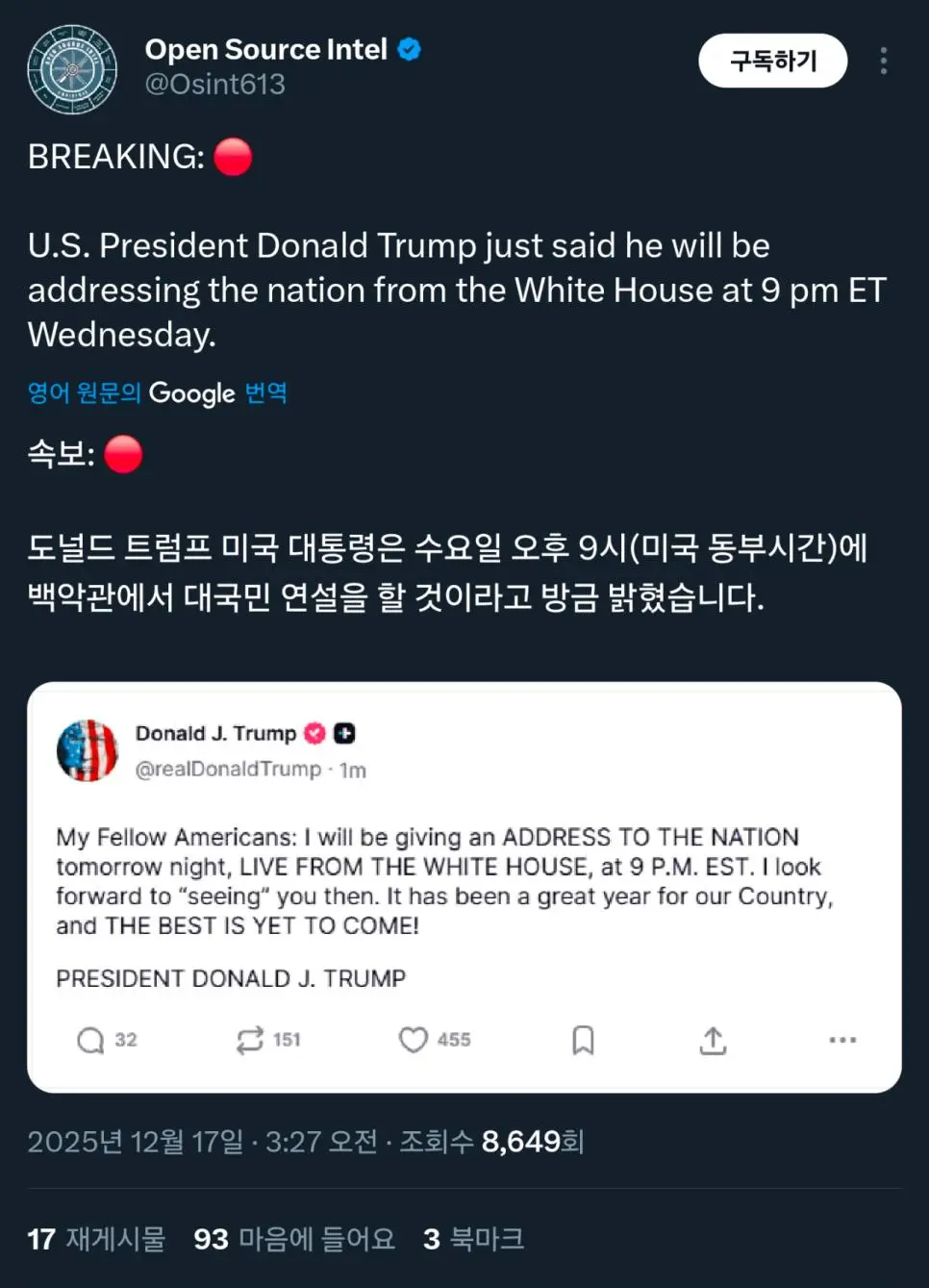Tap the 구독하기 subscribe button
The image size is (929, 1288).
[x=772, y=62]
